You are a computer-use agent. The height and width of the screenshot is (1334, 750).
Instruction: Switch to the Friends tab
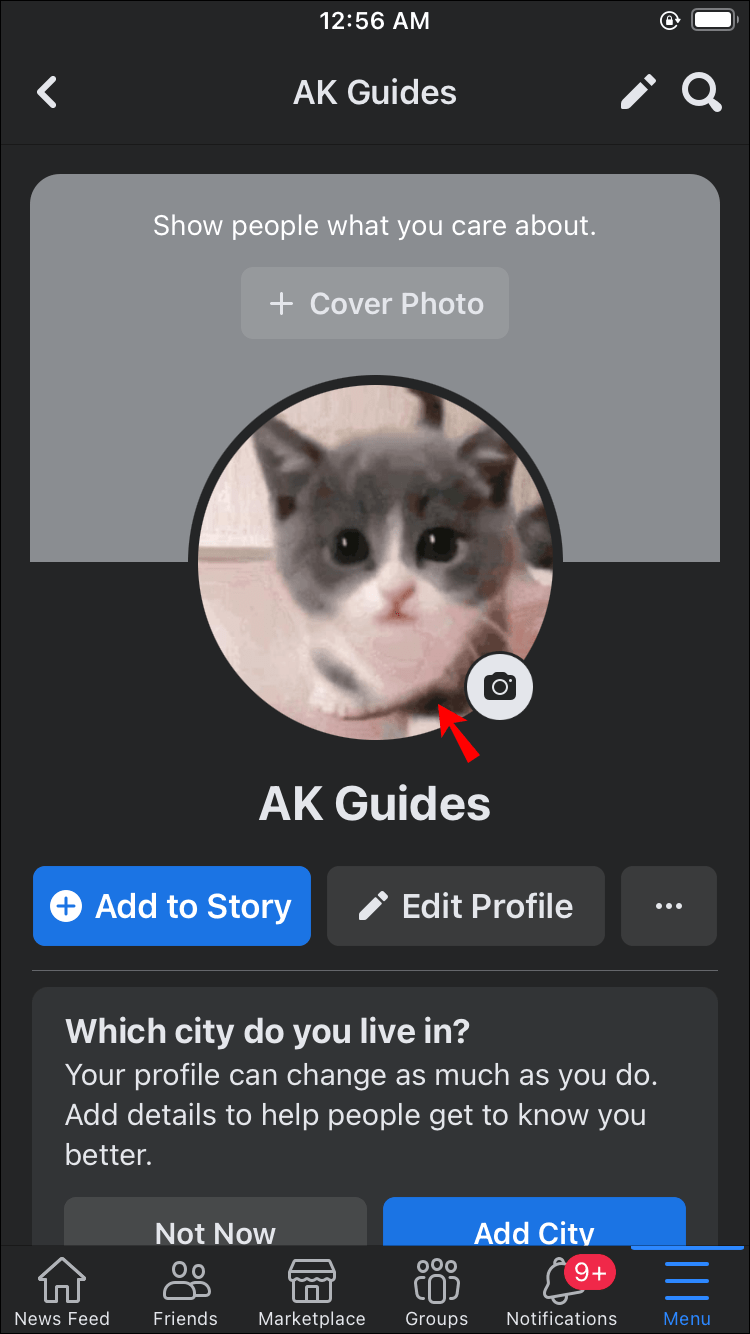click(185, 1292)
